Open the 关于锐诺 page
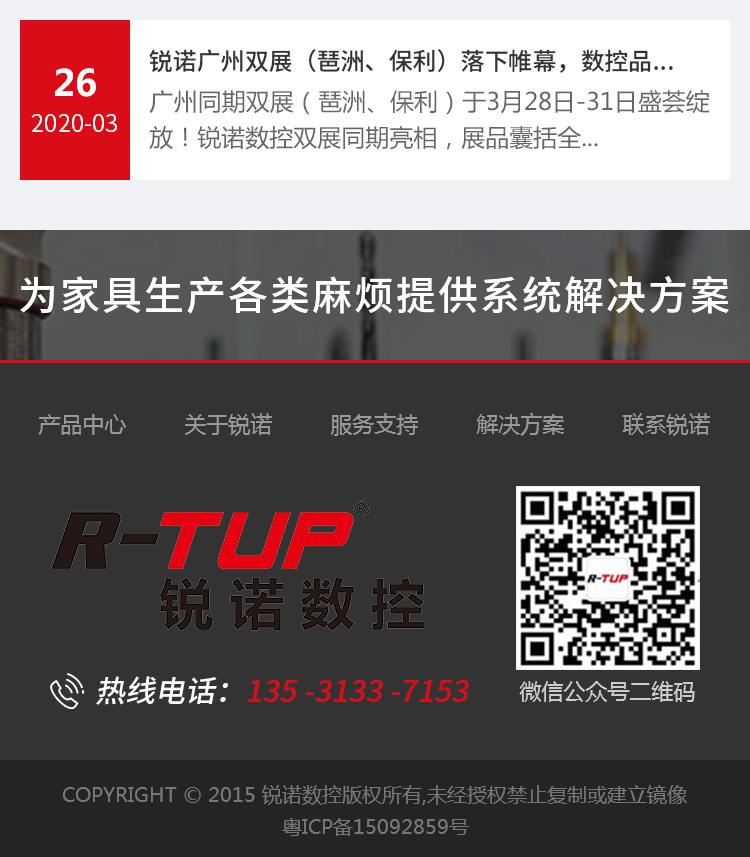750x857 pixels. point(228,425)
